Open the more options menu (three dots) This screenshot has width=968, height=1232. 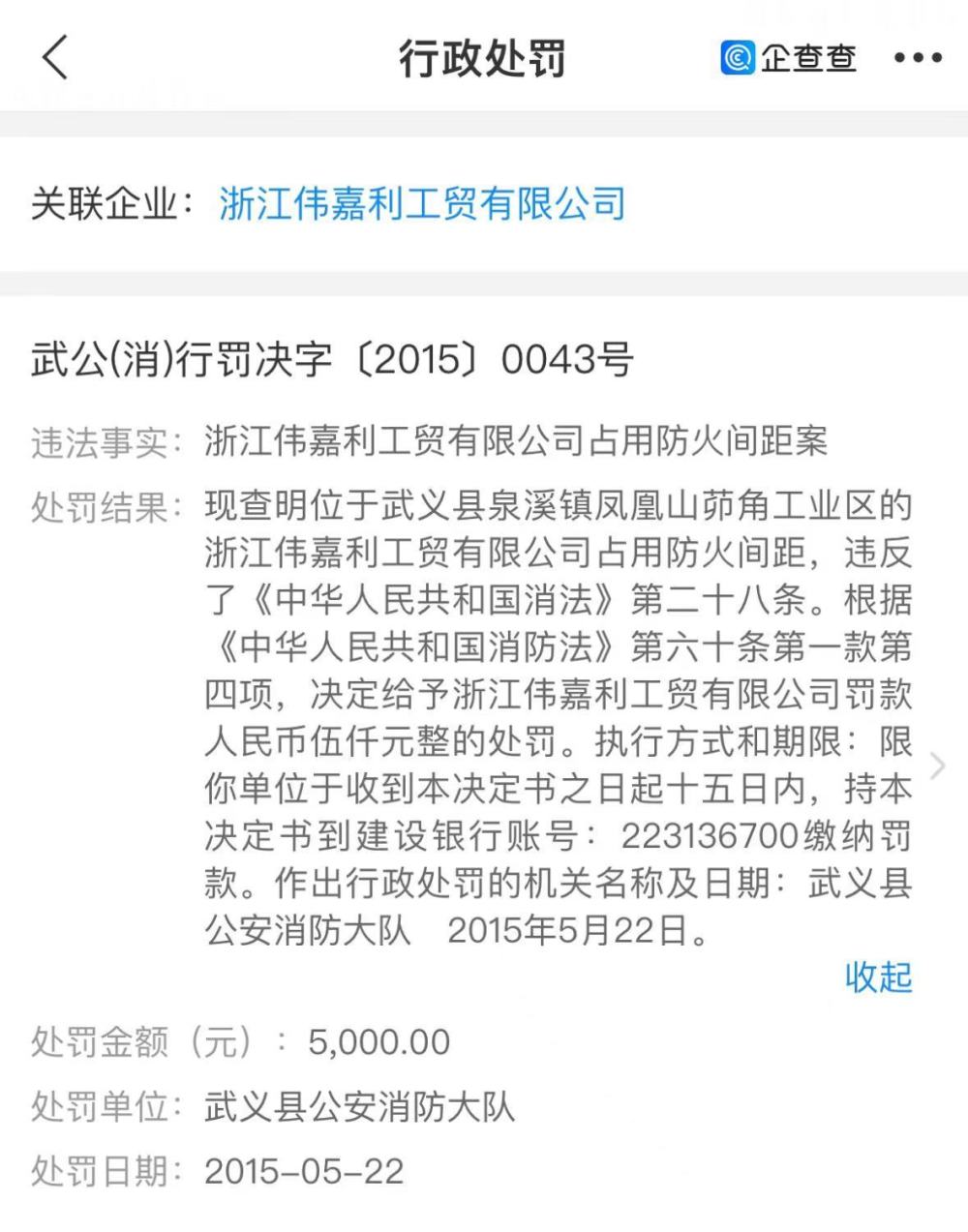[917, 57]
